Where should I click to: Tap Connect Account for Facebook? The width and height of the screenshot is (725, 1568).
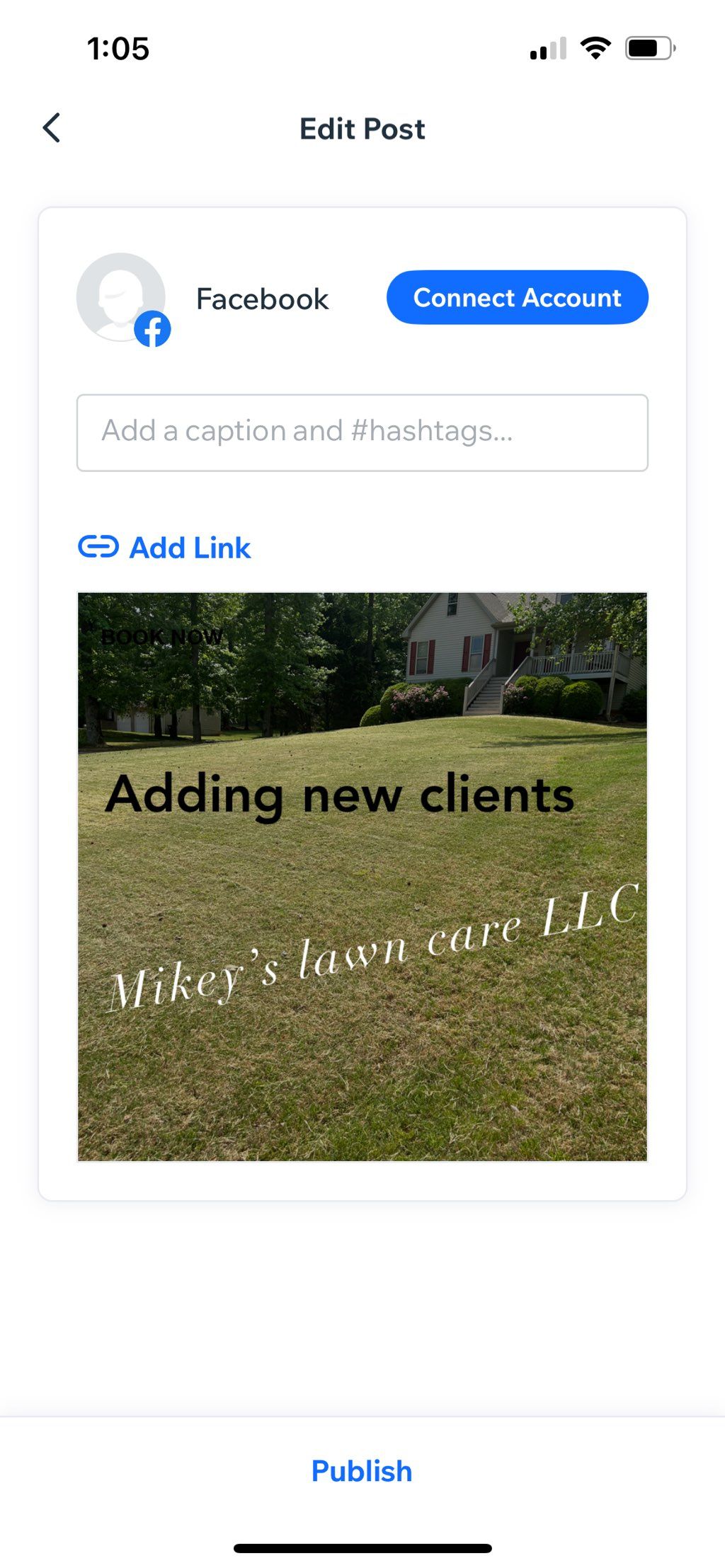pos(517,298)
